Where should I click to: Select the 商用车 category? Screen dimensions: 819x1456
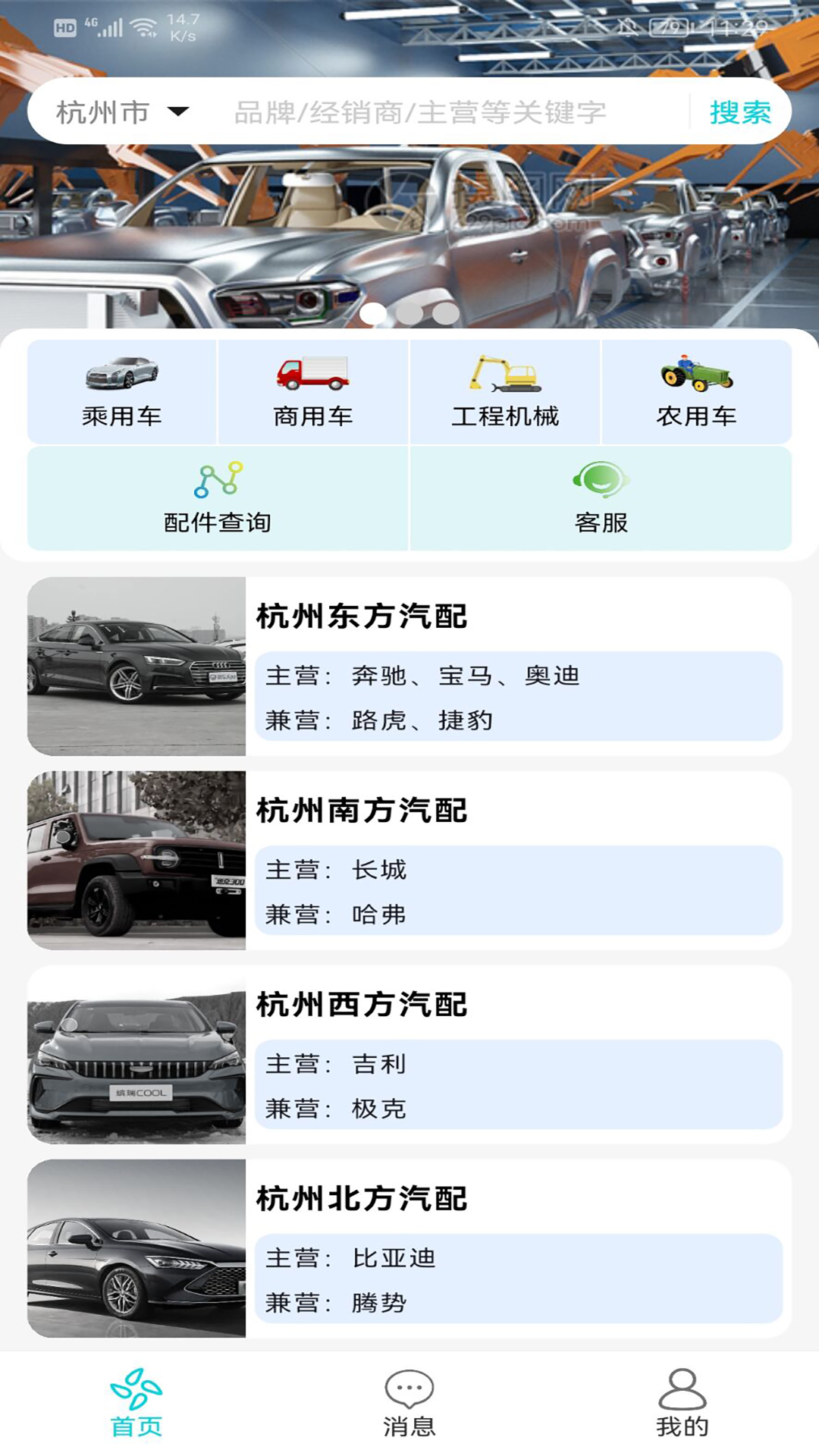313,392
